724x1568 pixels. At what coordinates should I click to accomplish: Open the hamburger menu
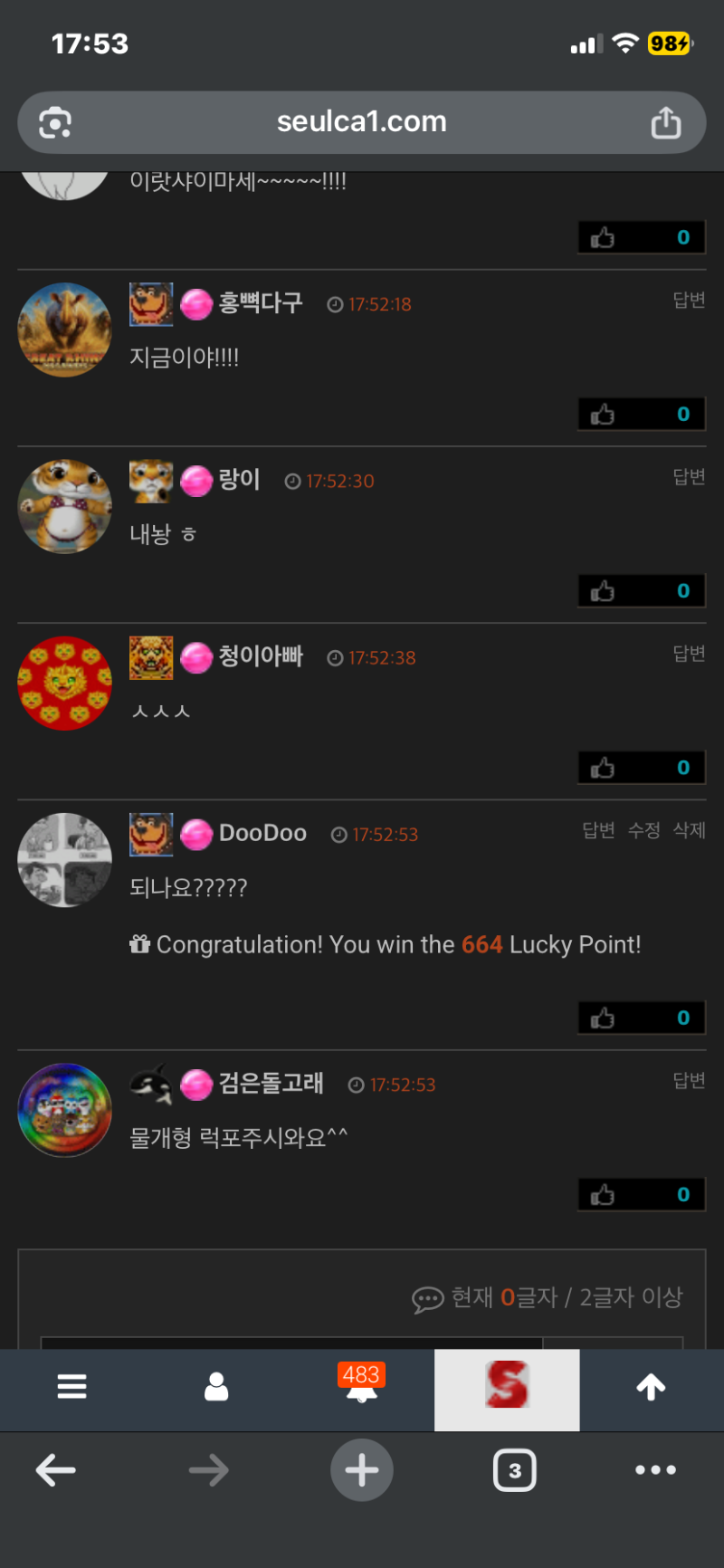tap(72, 1386)
